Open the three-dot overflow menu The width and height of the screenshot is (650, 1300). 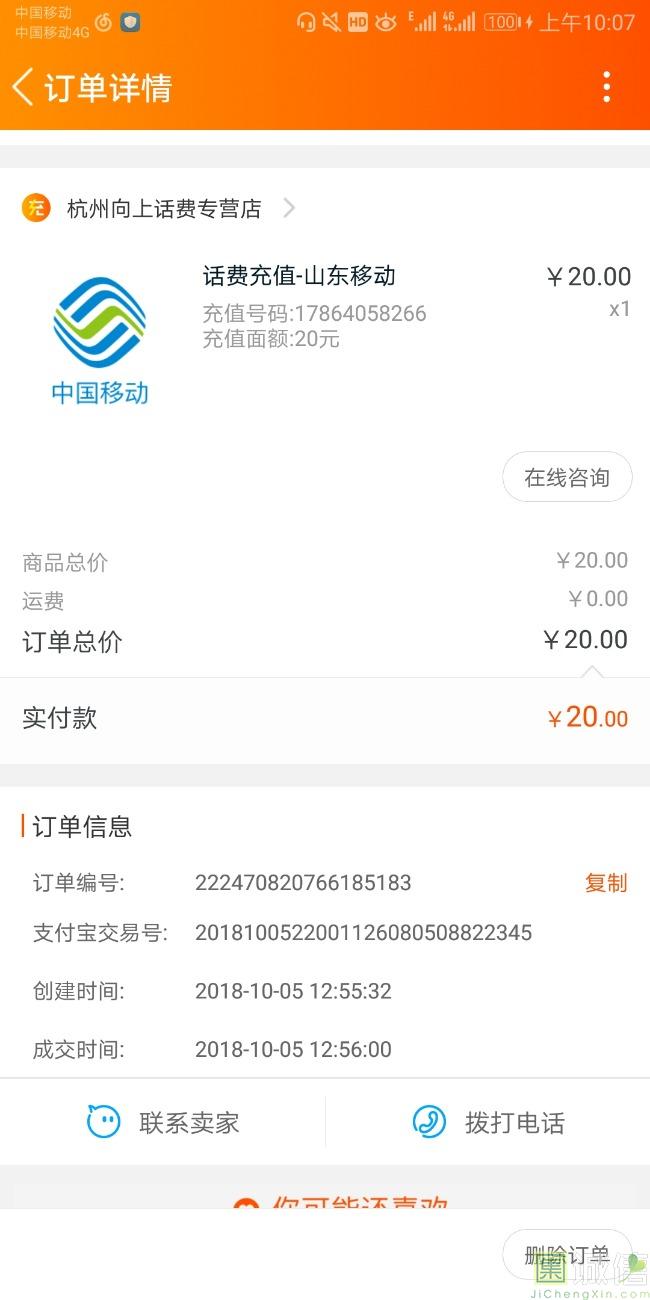(x=606, y=88)
